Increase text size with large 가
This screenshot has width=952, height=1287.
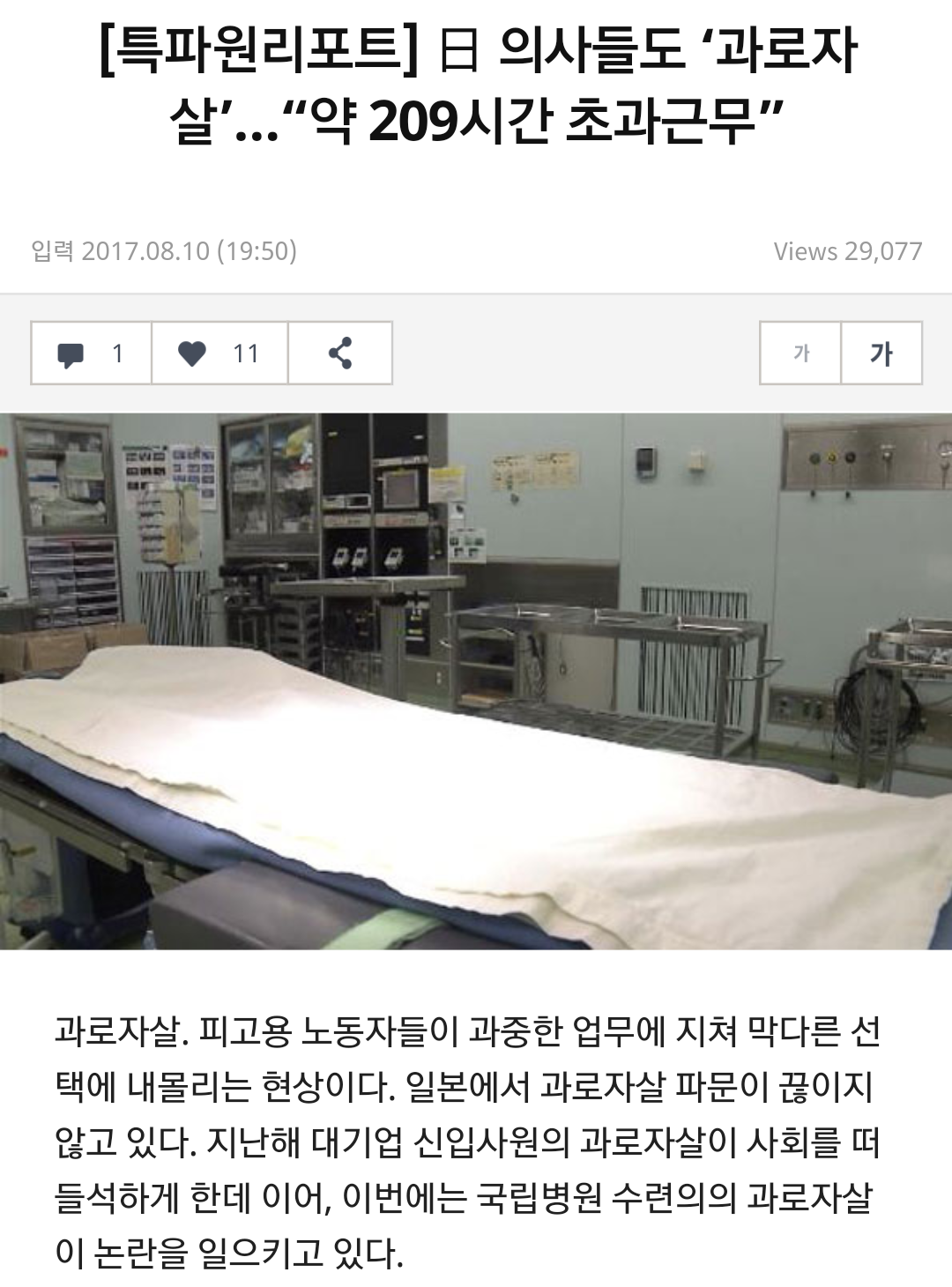tap(881, 353)
